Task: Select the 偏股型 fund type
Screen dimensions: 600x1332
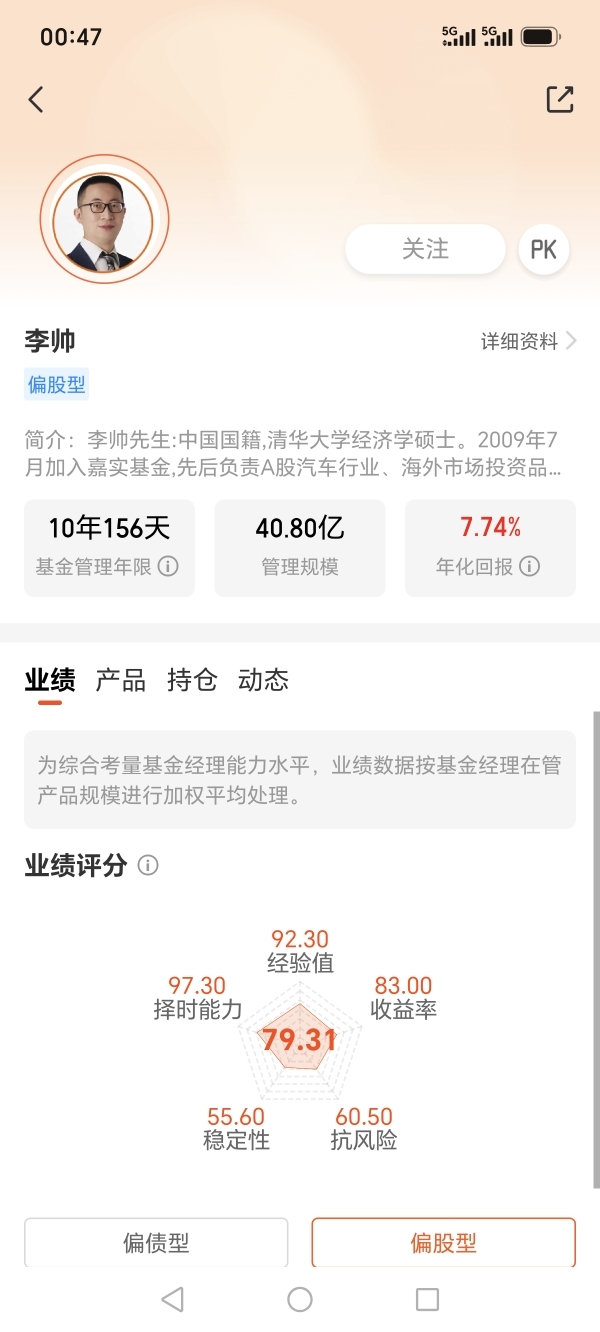Action: [x=444, y=1243]
